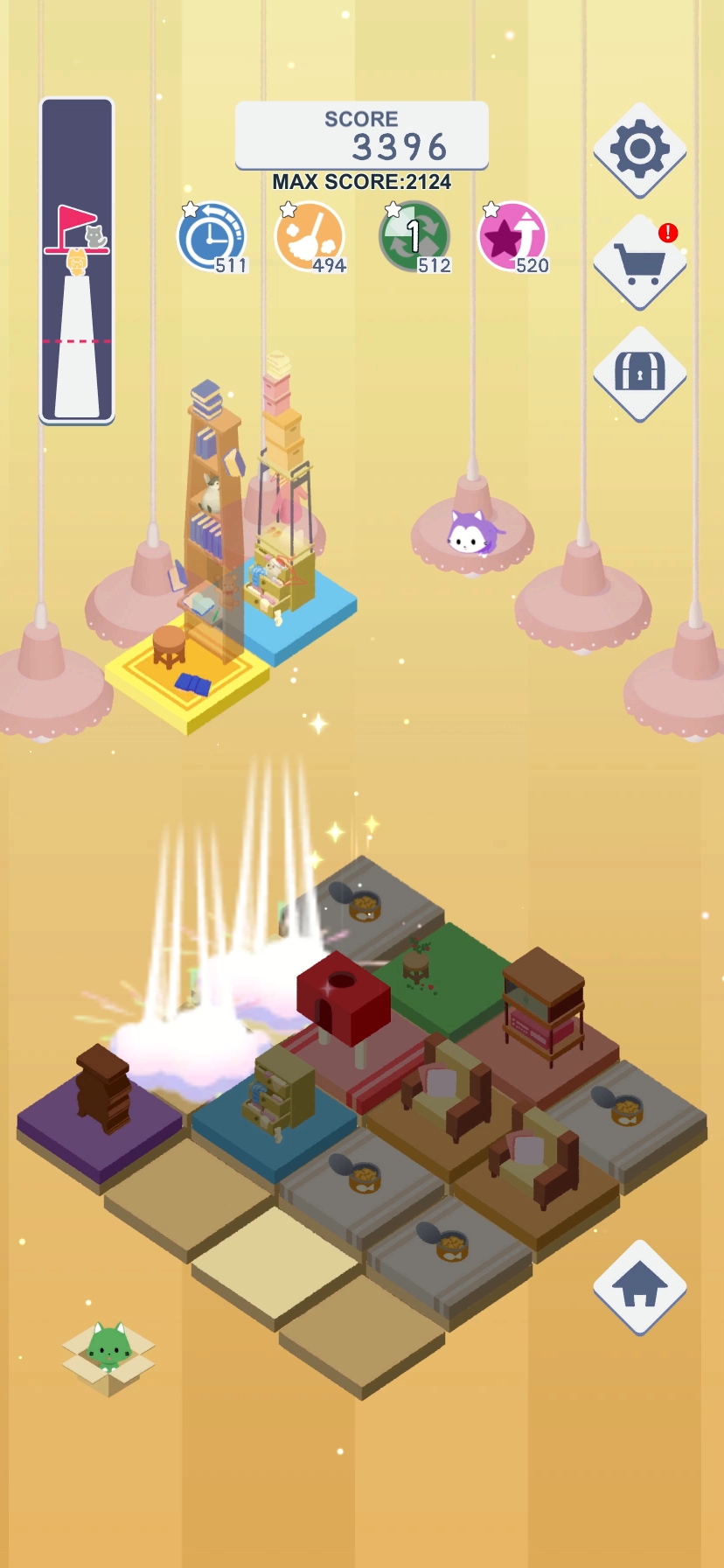Open the locked treasure chest

(x=639, y=374)
